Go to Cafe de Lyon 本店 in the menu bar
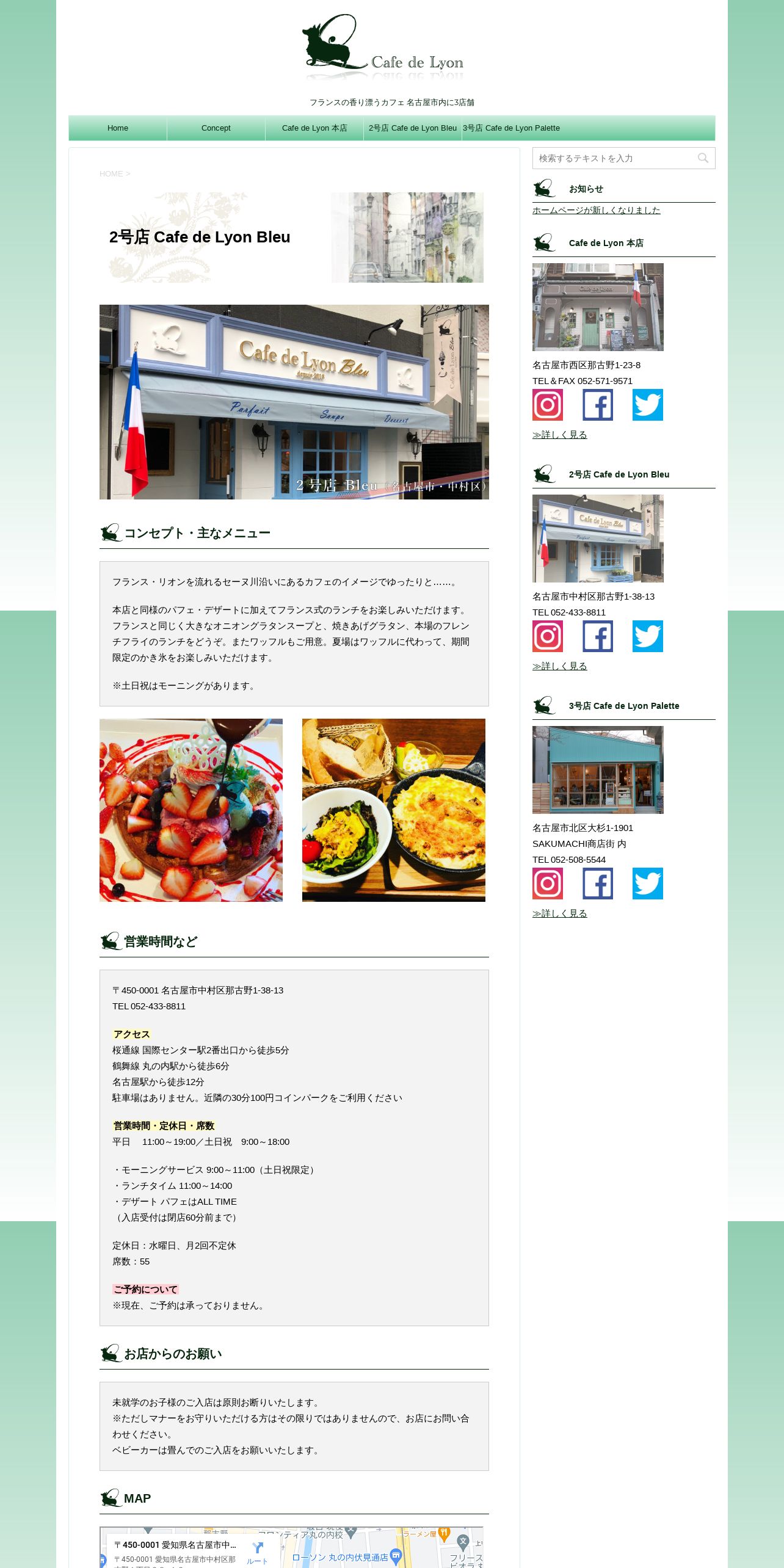Screen dimensions: 784x1568 point(314,128)
